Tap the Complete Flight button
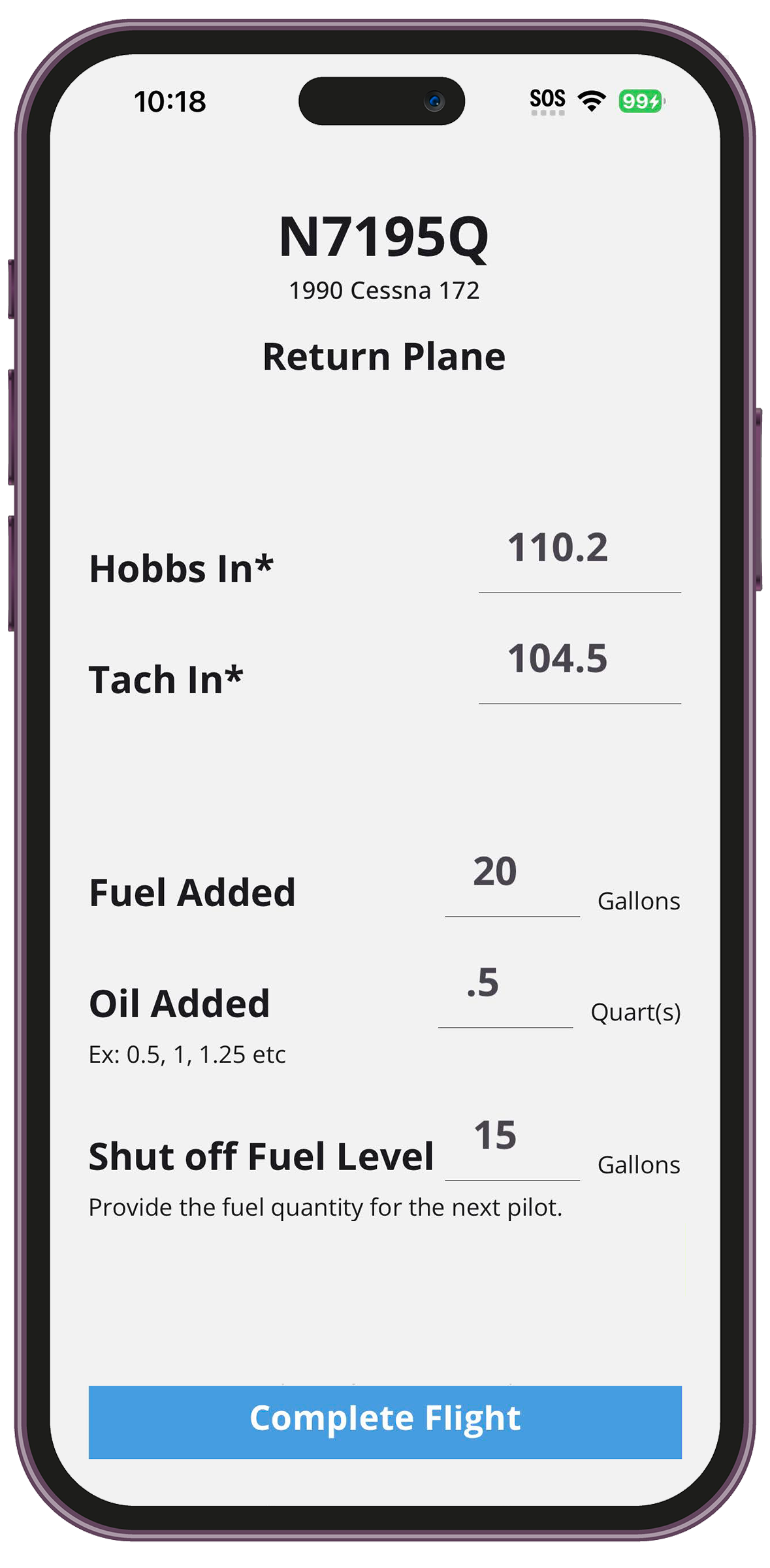770x1568 pixels. click(385, 1422)
